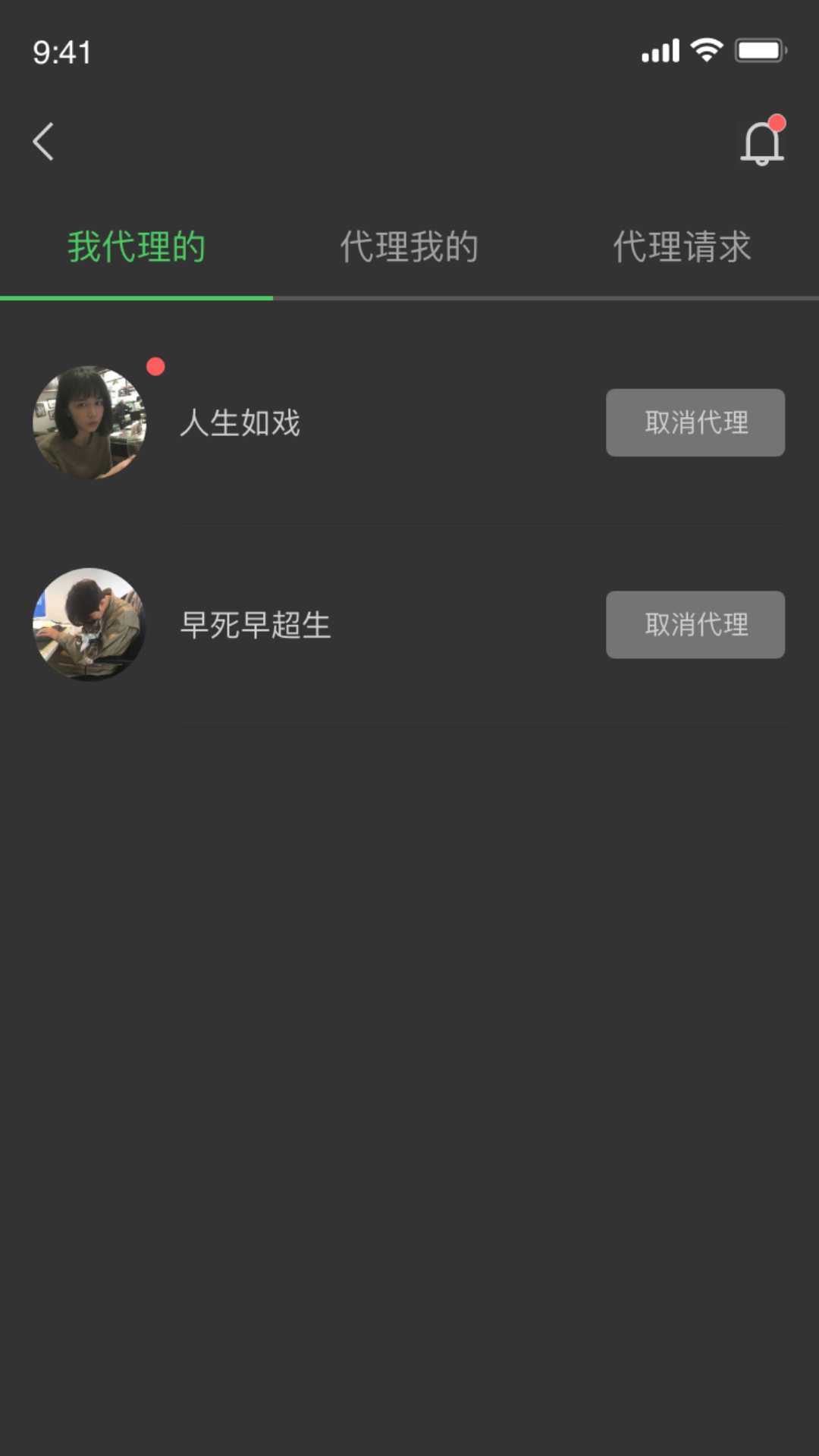Screen dimensions: 819x1456
Task: Tap the Wi-Fi status icon
Action: pos(705,50)
